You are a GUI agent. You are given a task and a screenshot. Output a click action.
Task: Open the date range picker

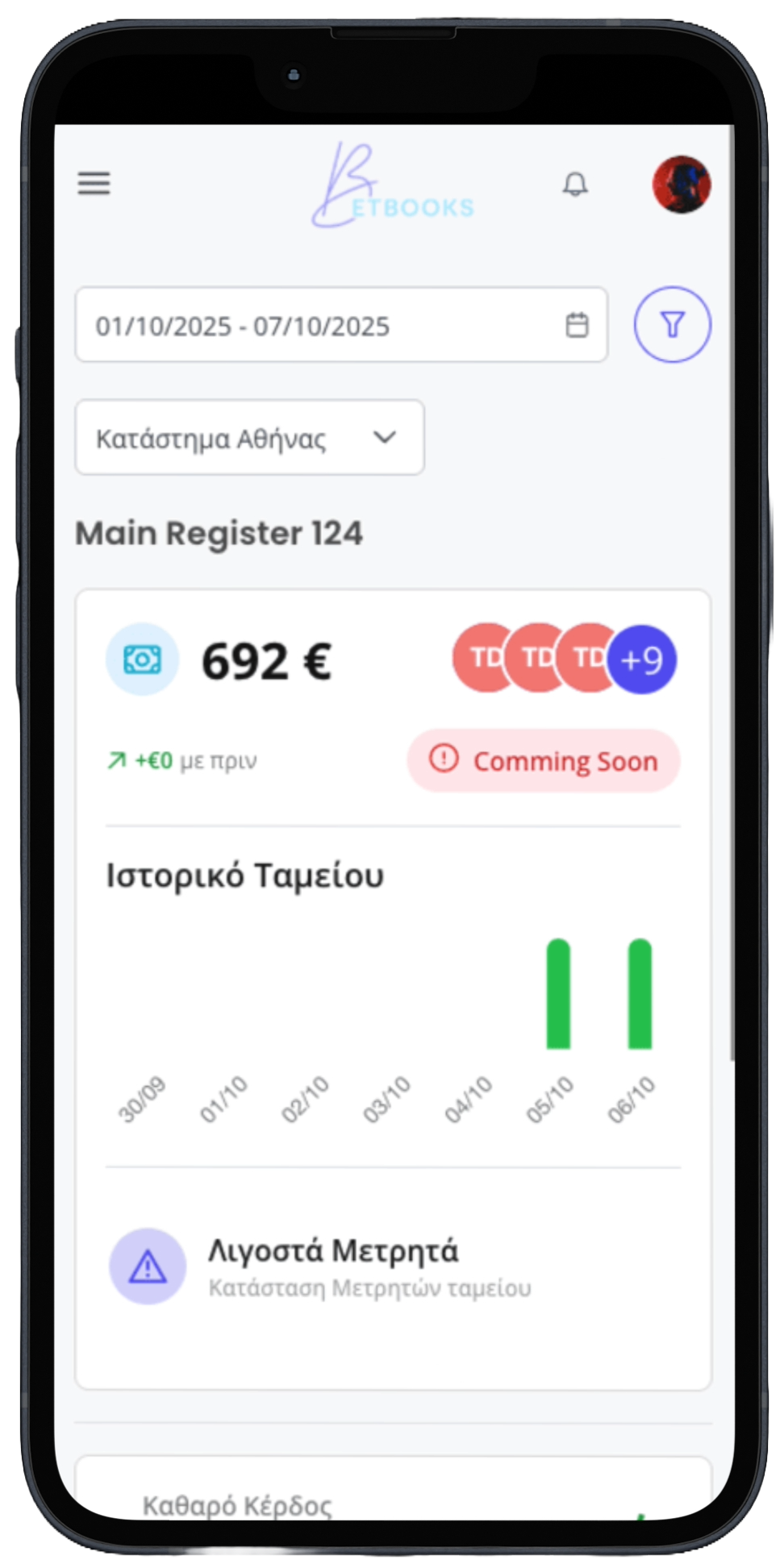[340, 326]
